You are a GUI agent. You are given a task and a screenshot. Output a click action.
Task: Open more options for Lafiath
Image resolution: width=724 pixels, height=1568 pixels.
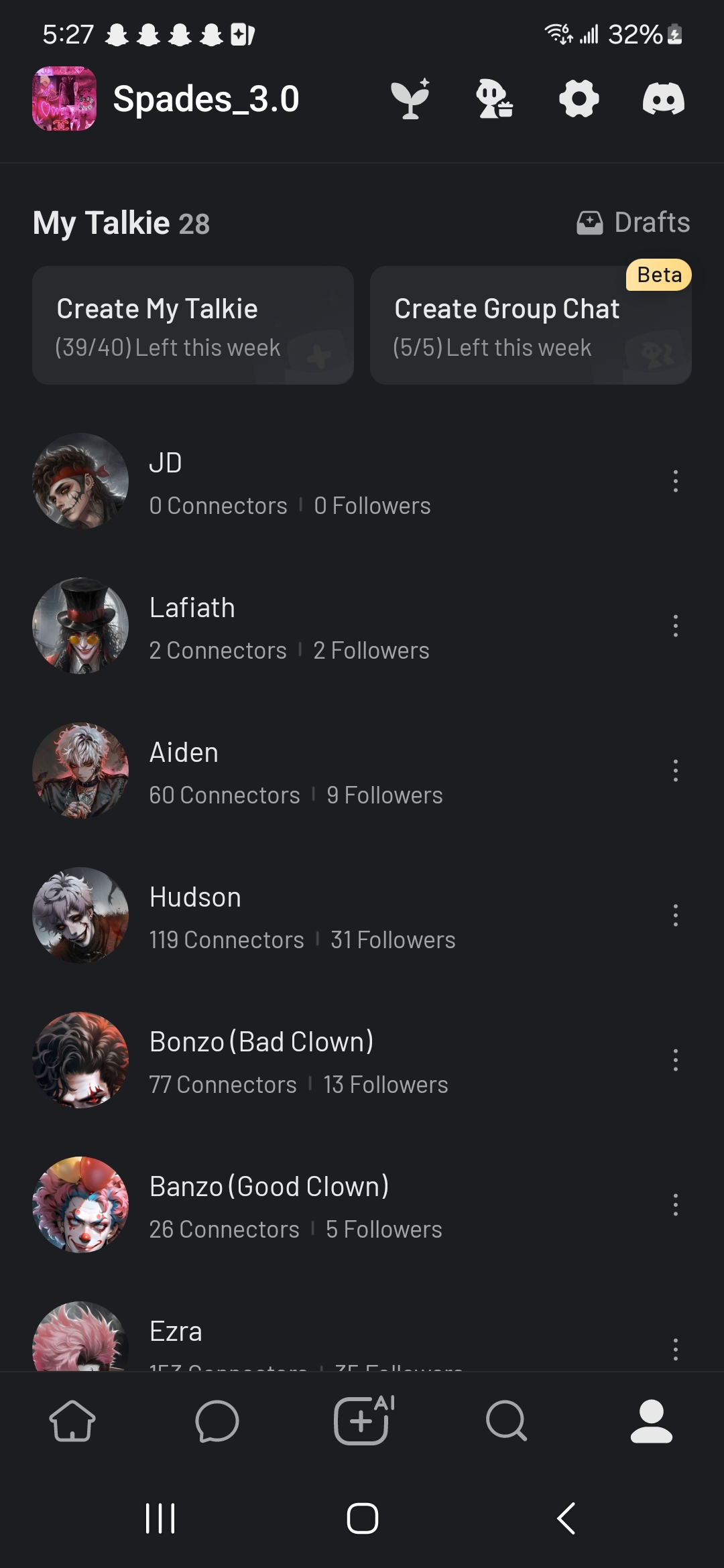coord(675,626)
